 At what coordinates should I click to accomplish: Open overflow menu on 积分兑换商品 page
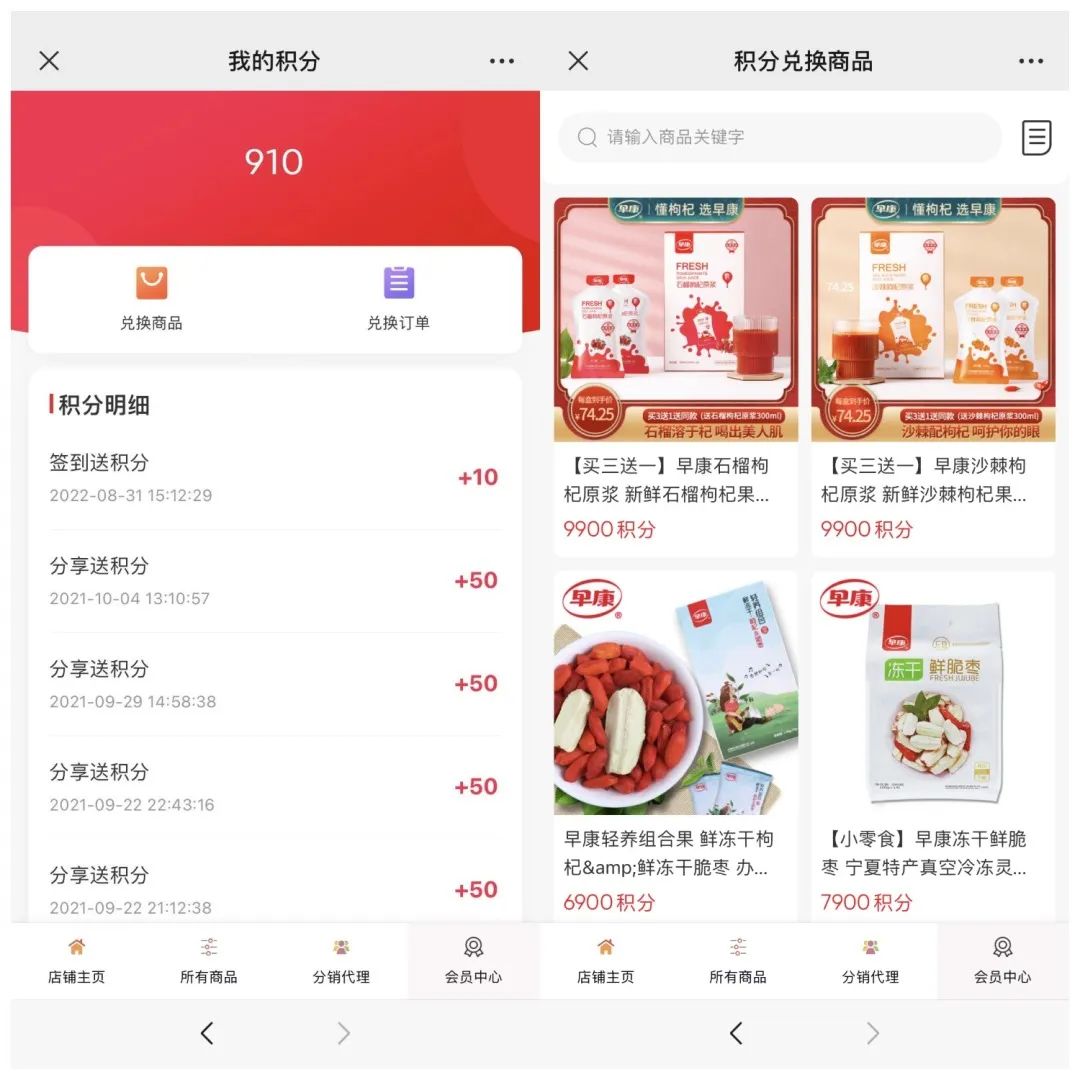click(1031, 61)
